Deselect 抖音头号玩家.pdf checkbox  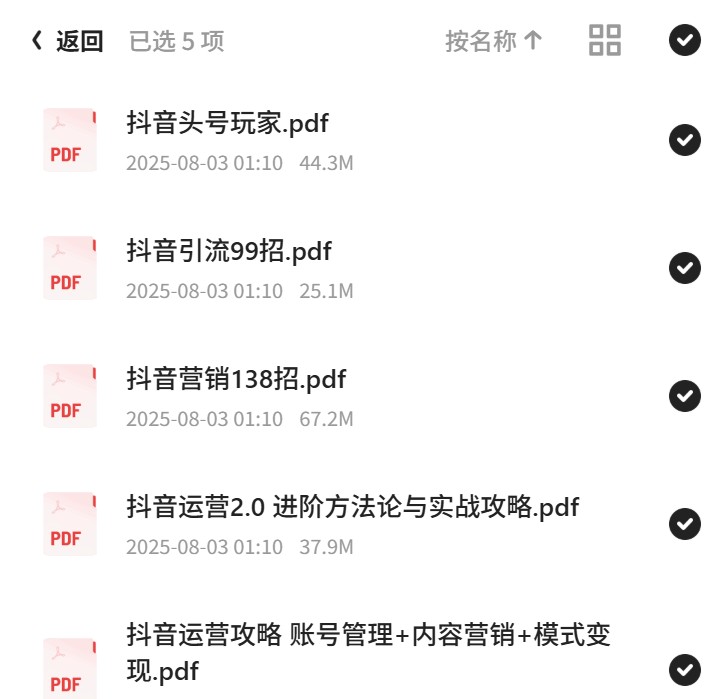coord(685,140)
